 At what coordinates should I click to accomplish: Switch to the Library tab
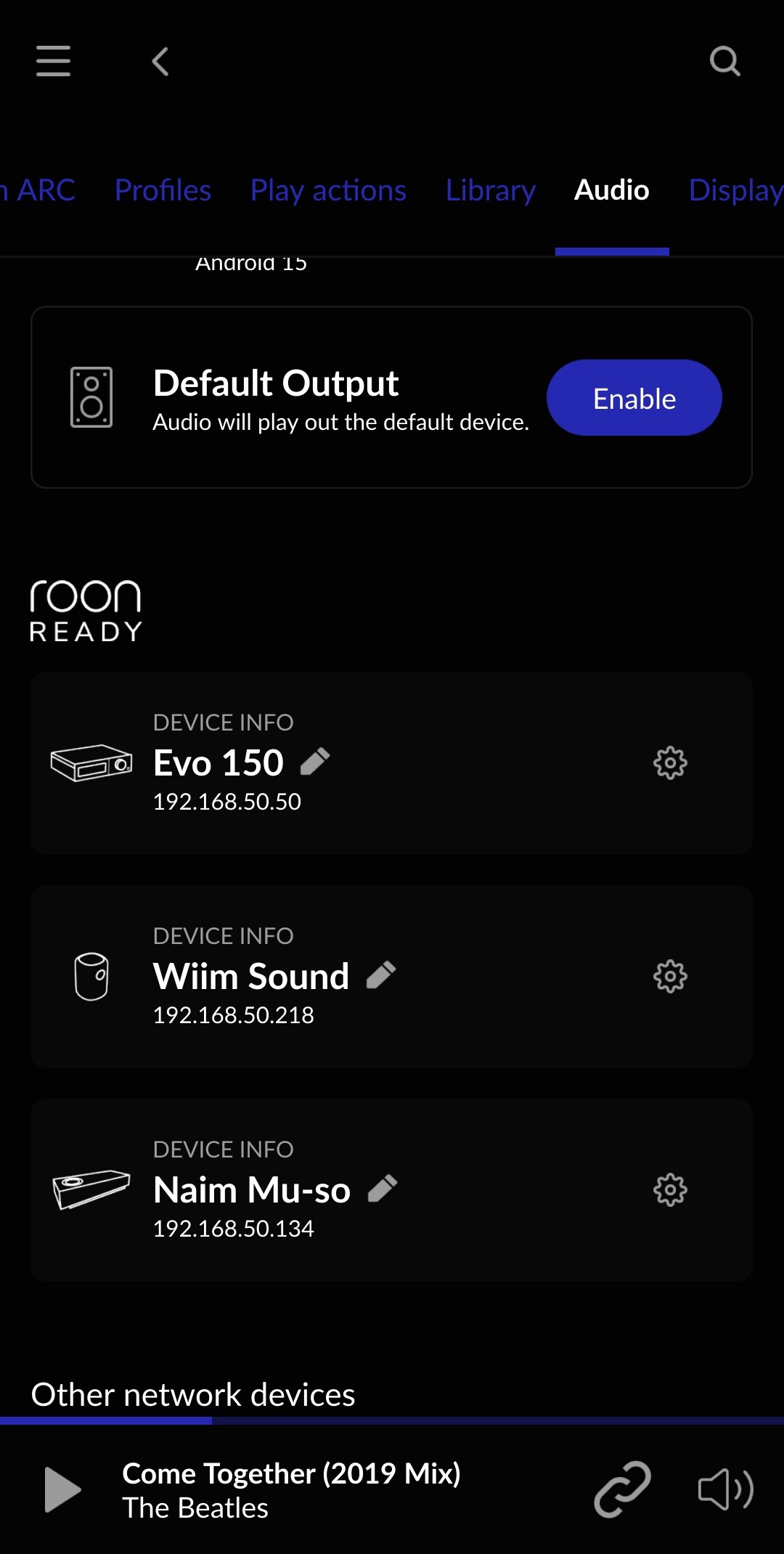(x=490, y=190)
